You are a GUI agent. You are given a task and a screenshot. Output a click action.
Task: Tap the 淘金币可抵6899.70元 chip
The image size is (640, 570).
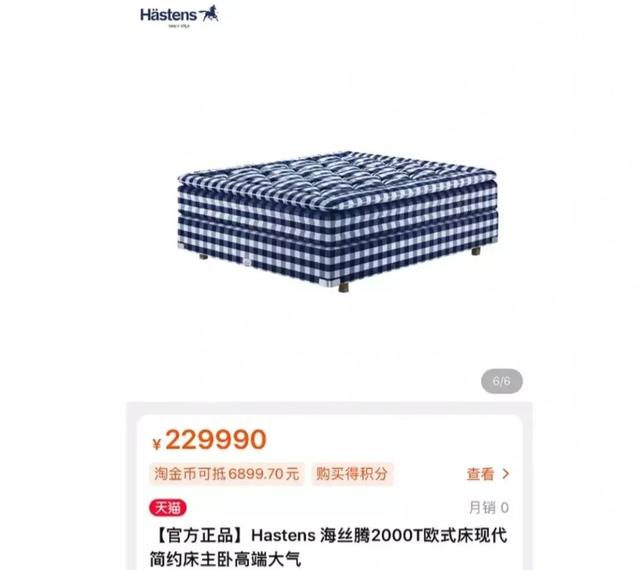[x=226, y=474]
